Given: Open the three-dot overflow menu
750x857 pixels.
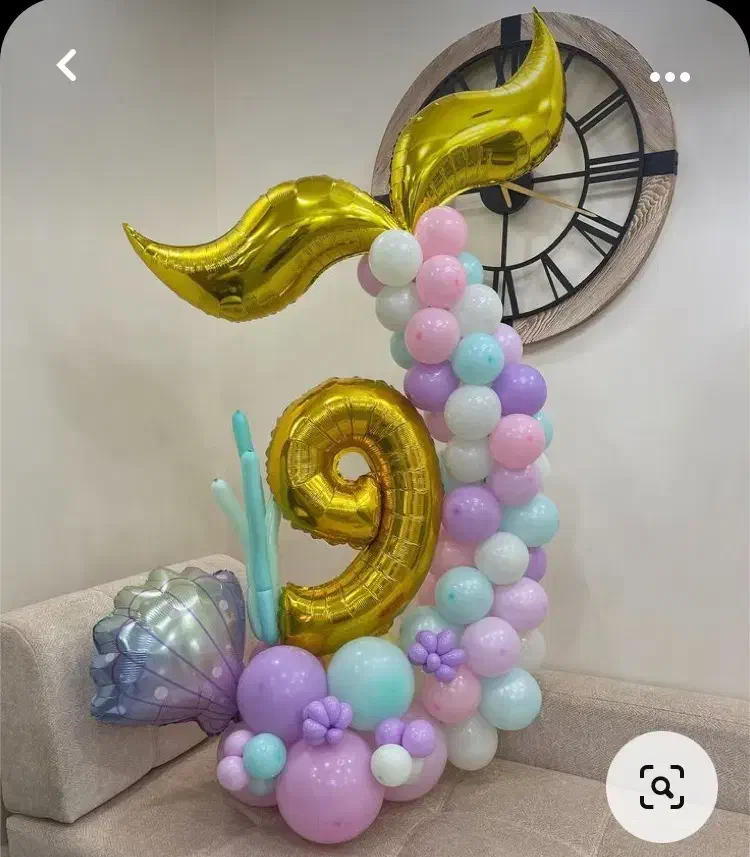Looking at the screenshot, I should (x=669, y=77).
